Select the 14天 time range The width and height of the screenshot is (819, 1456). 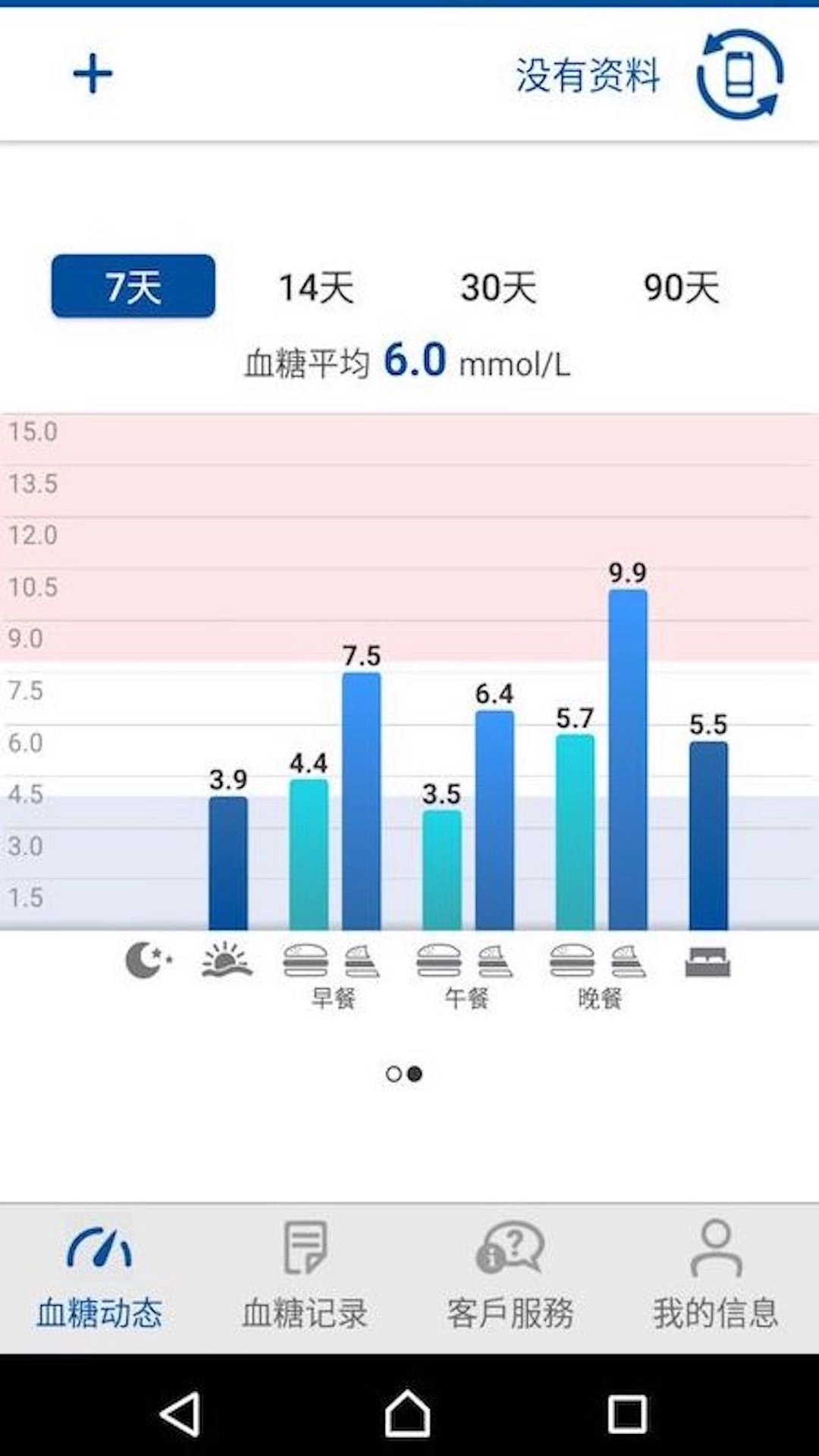pyautogui.click(x=315, y=287)
